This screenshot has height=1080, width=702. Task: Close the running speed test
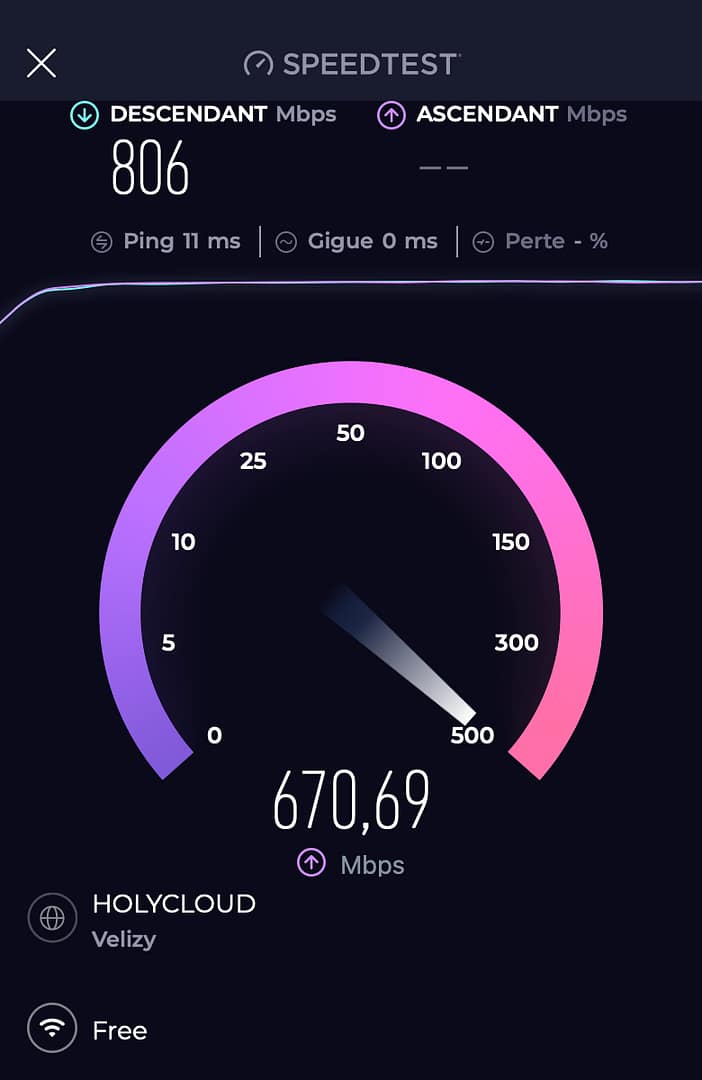click(41, 63)
